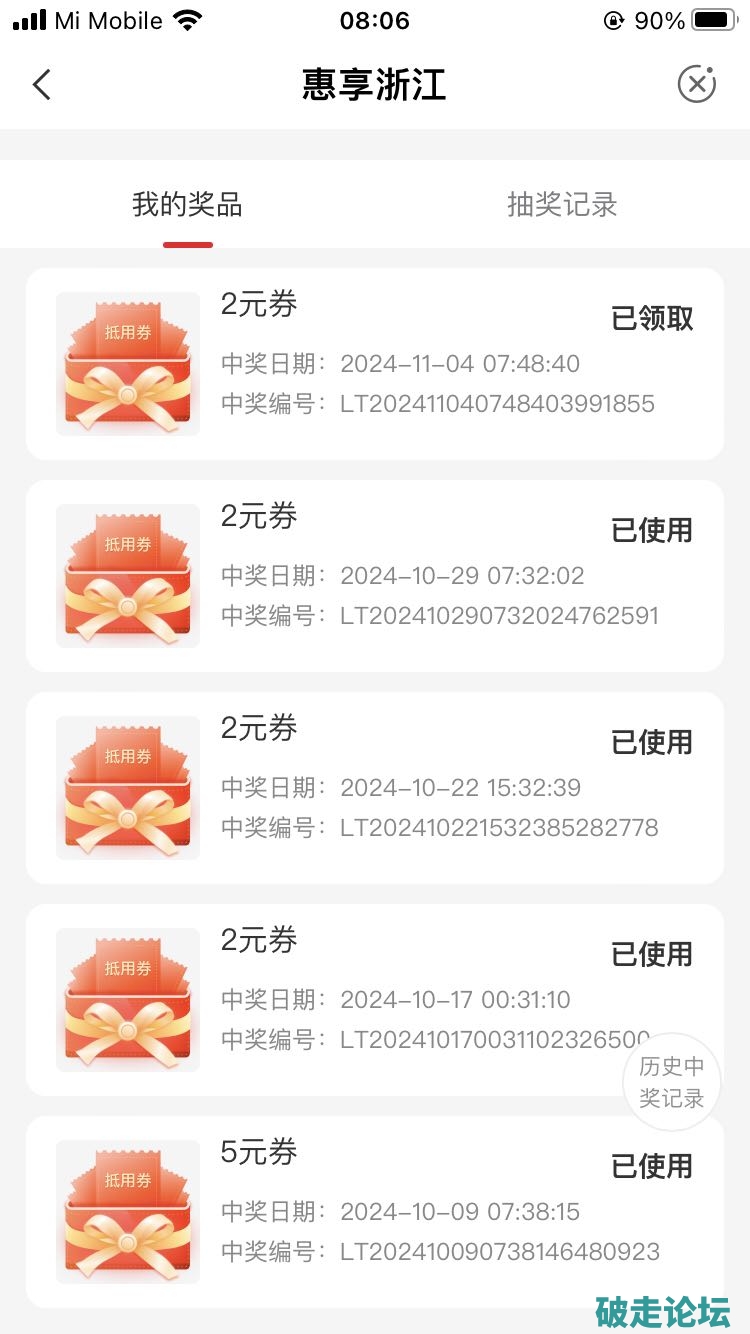Viewport: 750px width, 1334px height.
Task: Close the 惠享浙江 page with the X icon
Action: click(x=697, y=84)
